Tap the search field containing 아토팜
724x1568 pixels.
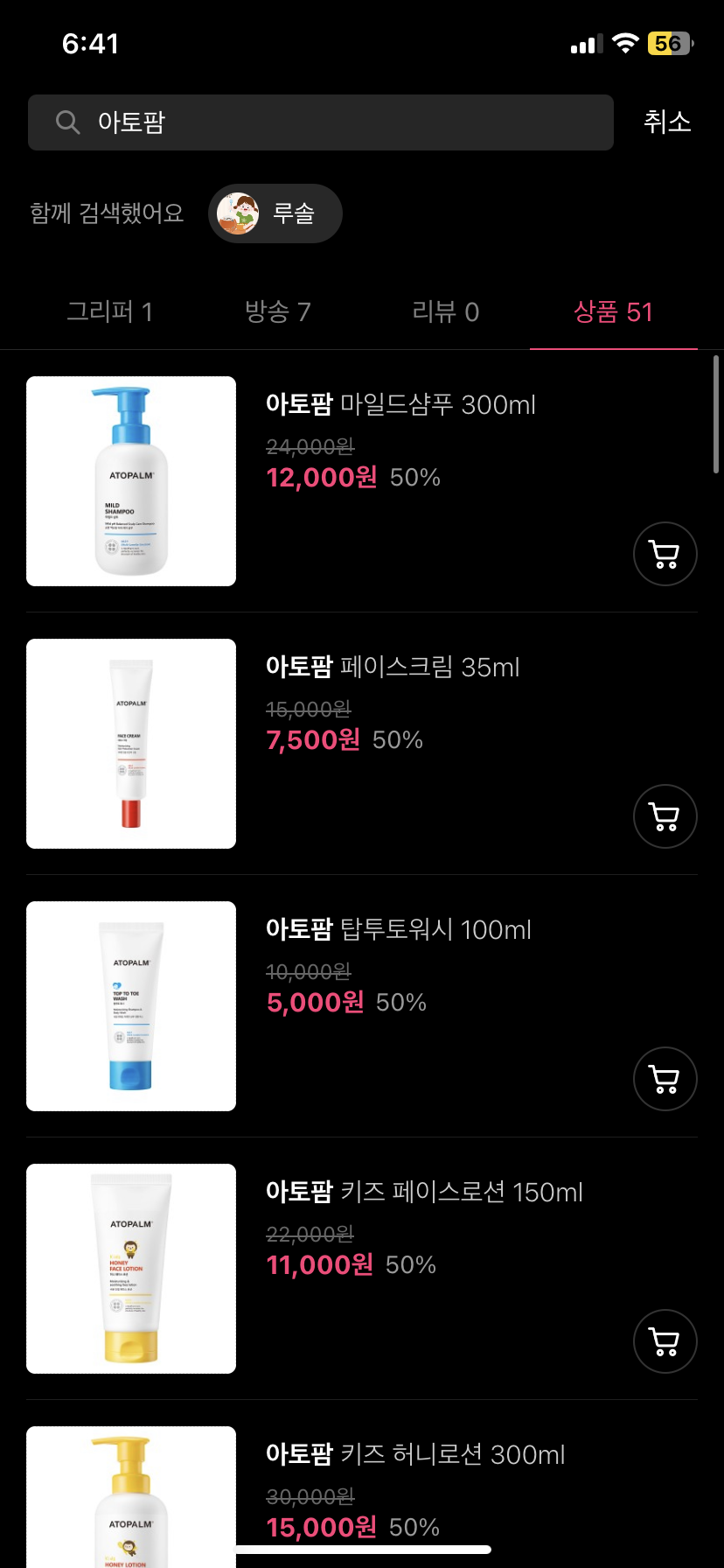click(x=320, y=122)
